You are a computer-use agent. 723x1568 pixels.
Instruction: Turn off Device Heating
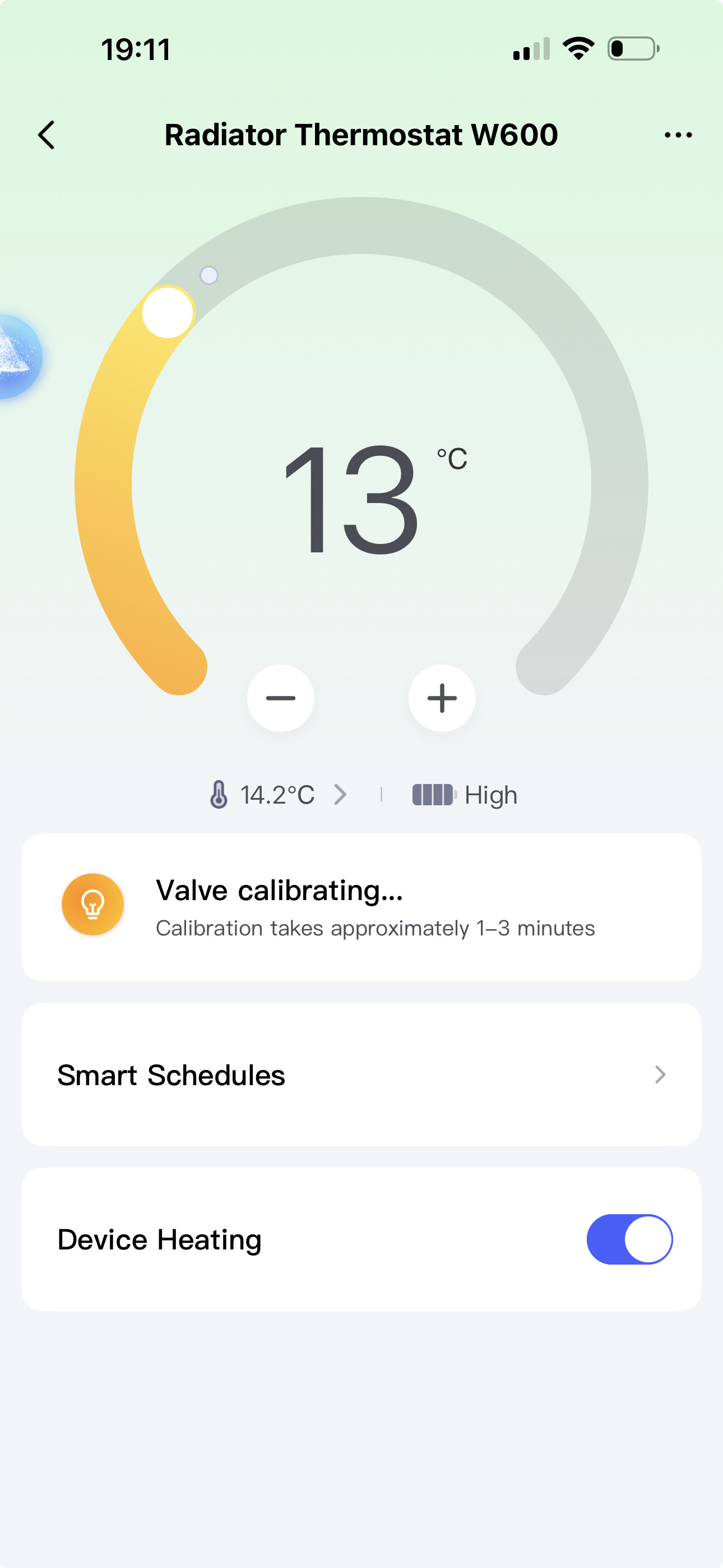tap(629, 1239)
